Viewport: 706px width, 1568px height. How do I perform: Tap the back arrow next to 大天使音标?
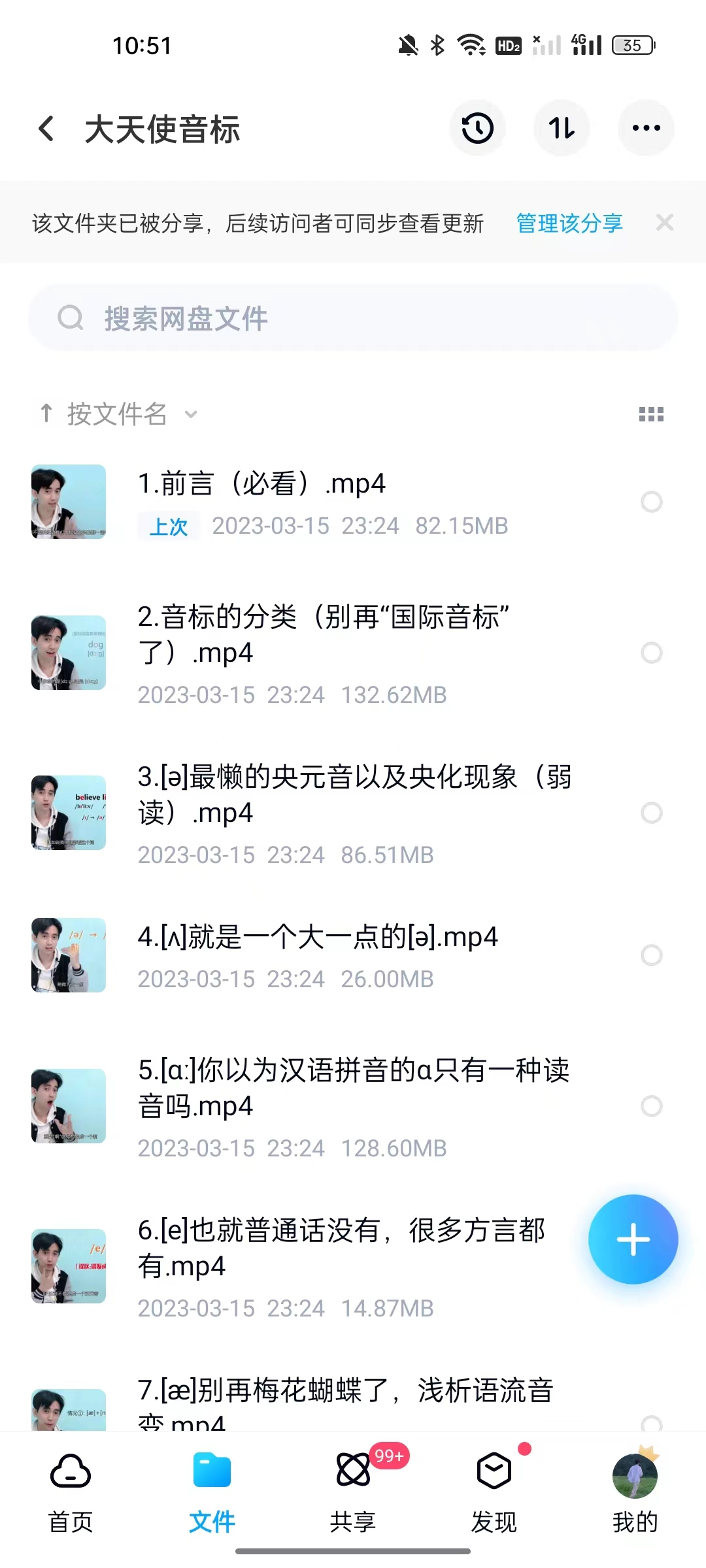point(45,128)
